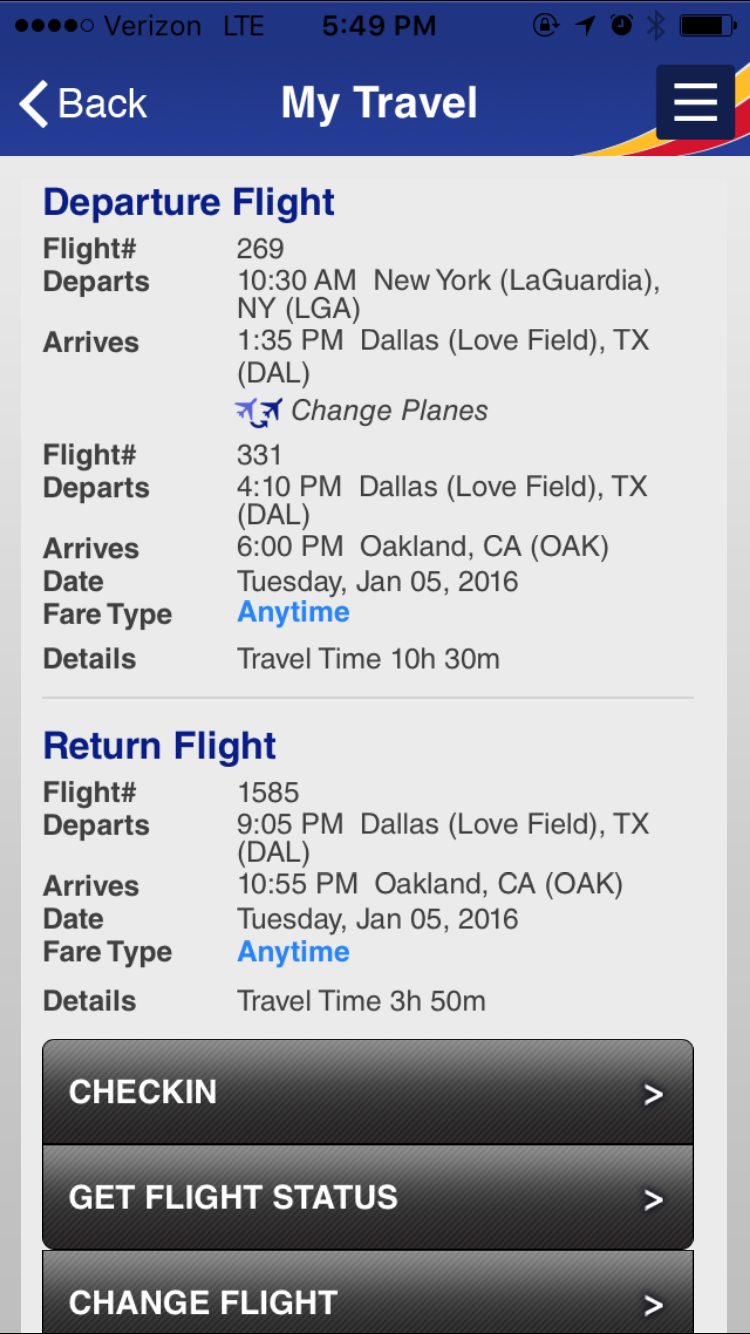Open Anytime fare details for departure flight

292,612
